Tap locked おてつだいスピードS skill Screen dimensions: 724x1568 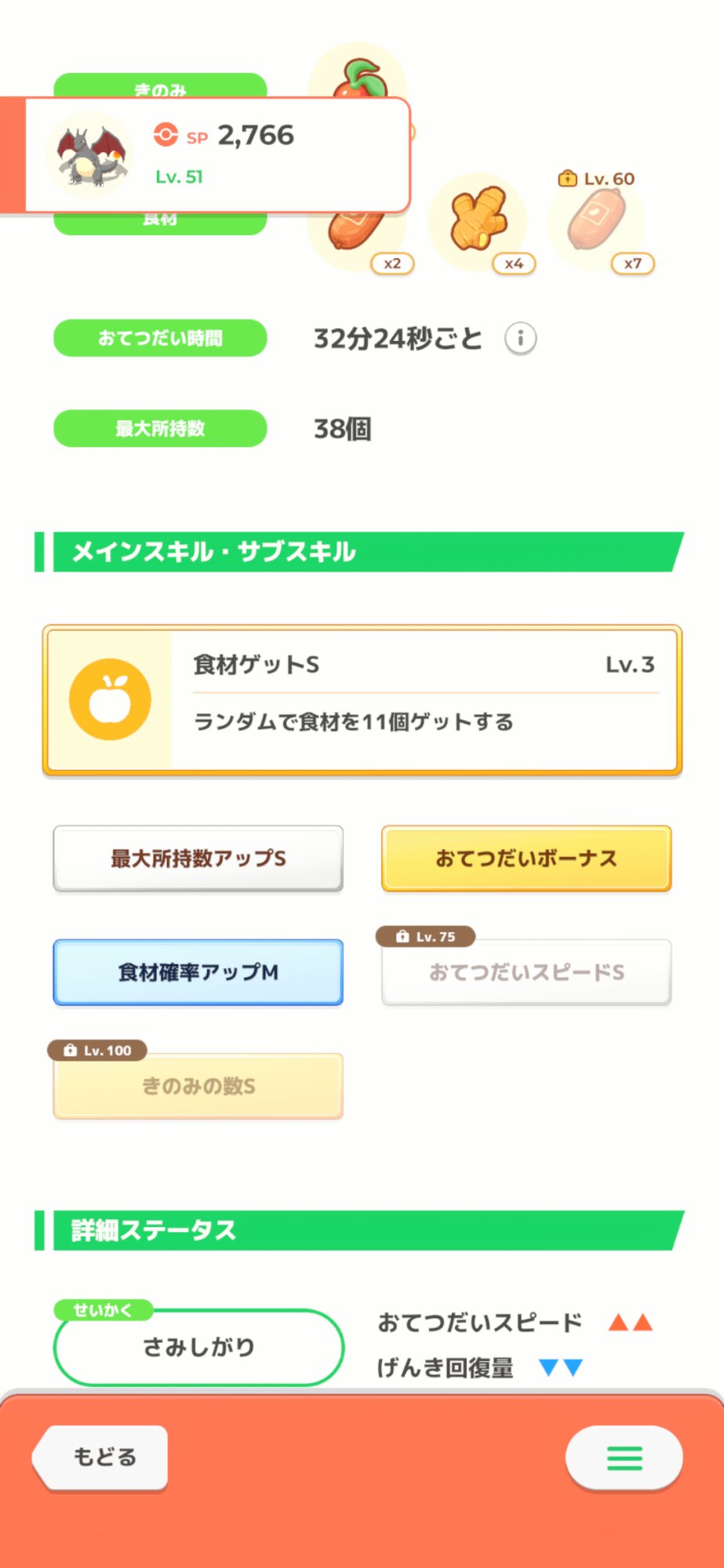[526, 972]
